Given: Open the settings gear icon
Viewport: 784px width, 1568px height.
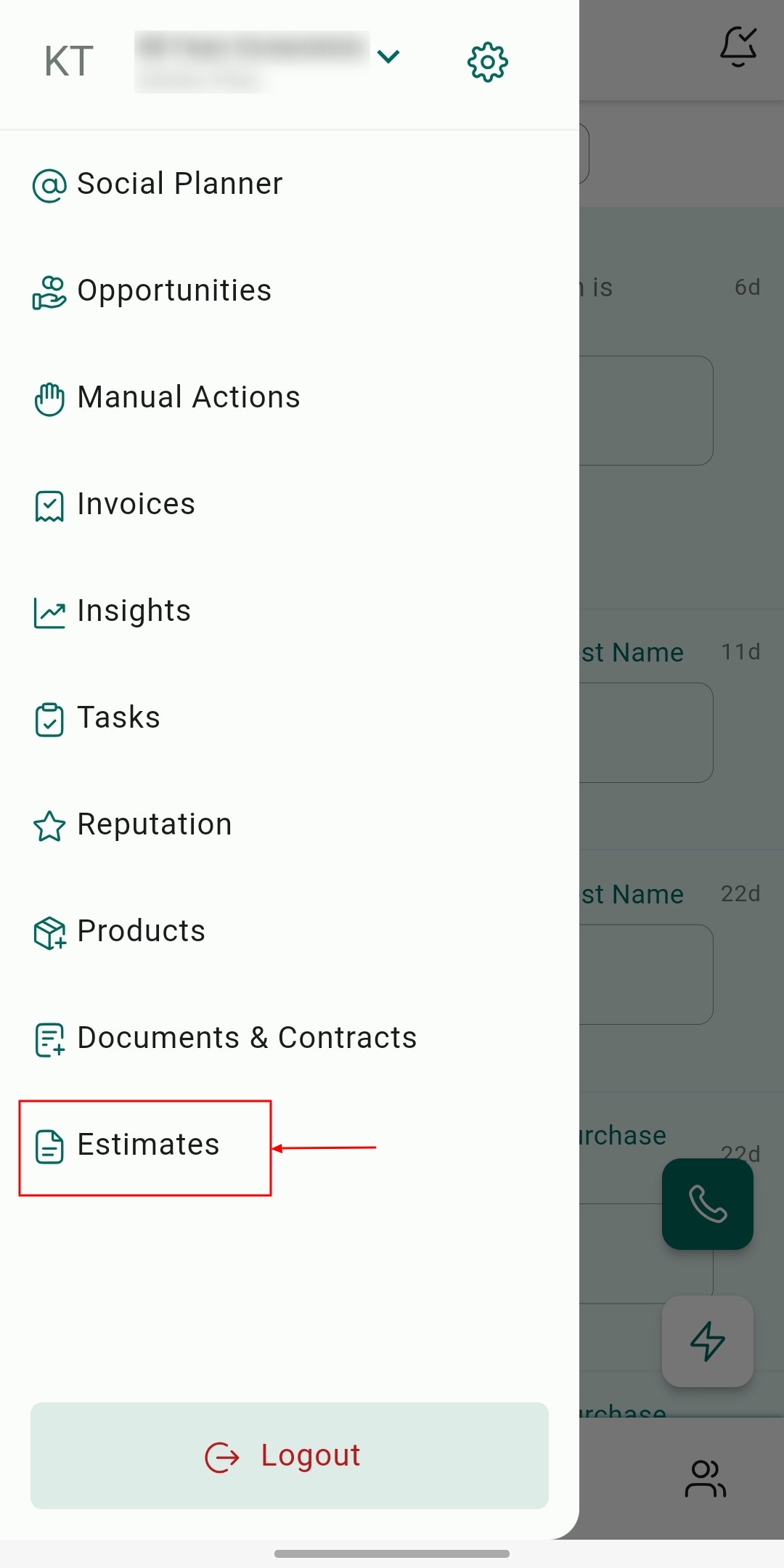Looking at the screenshot, I should pos(487,62).
